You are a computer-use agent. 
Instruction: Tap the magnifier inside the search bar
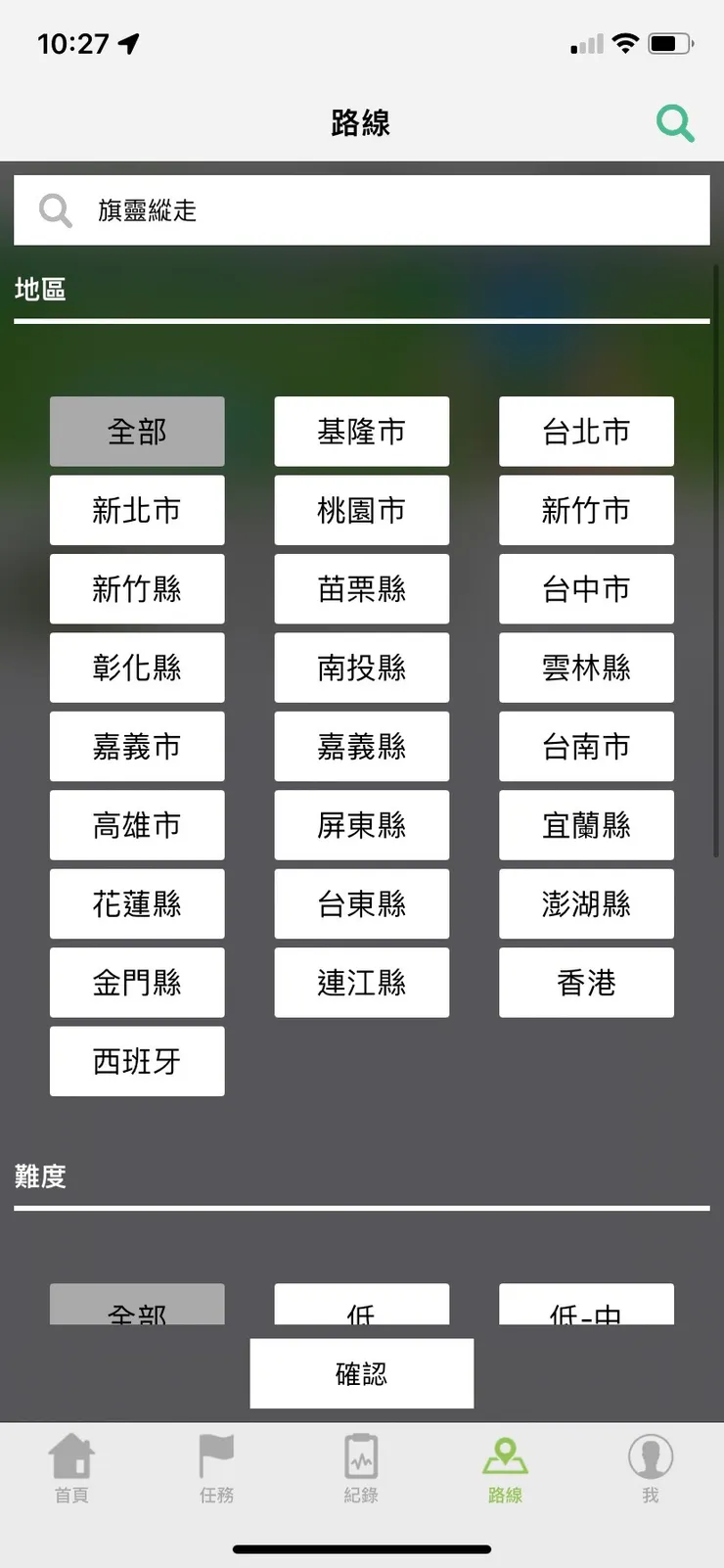[54, 209]
